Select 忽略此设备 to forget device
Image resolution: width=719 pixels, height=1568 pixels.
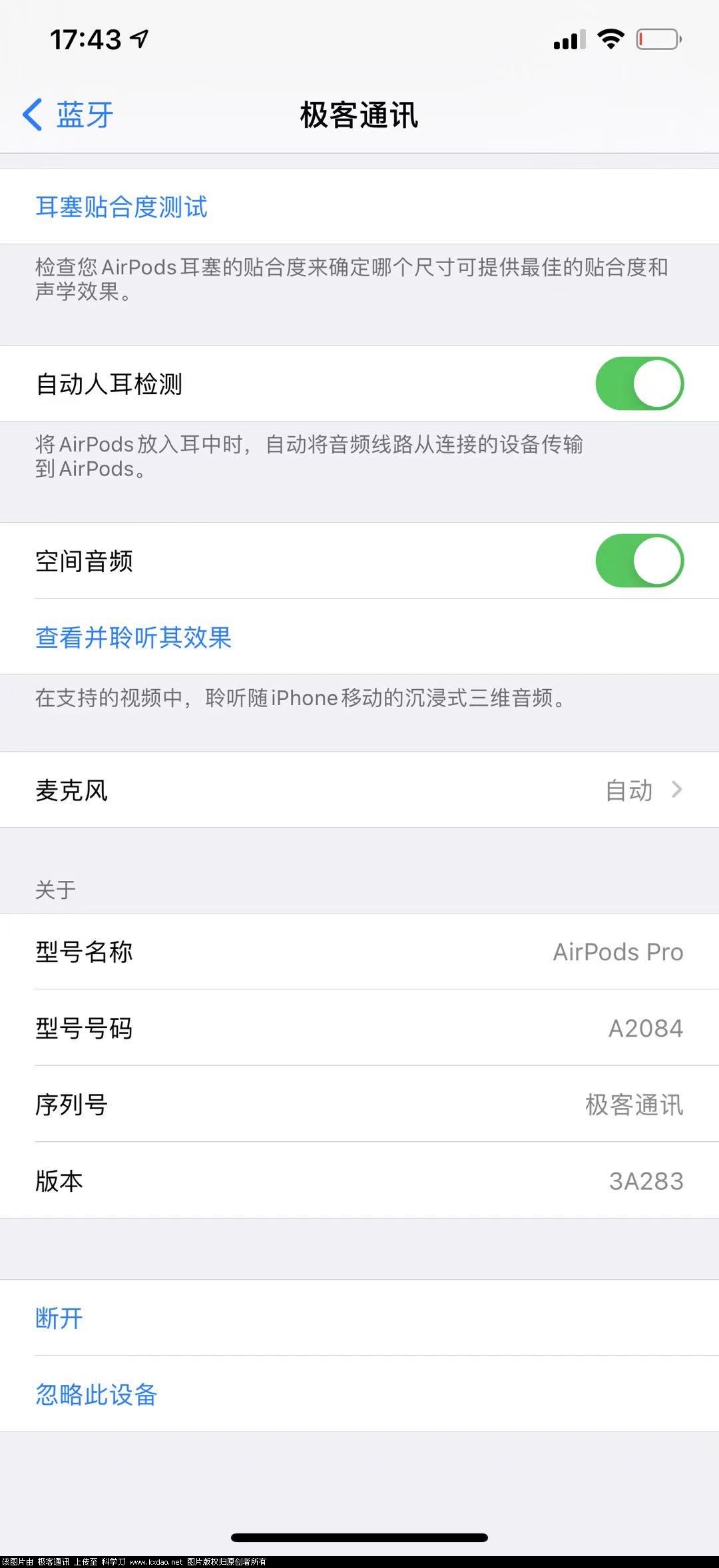click(x=96, y=1394)
